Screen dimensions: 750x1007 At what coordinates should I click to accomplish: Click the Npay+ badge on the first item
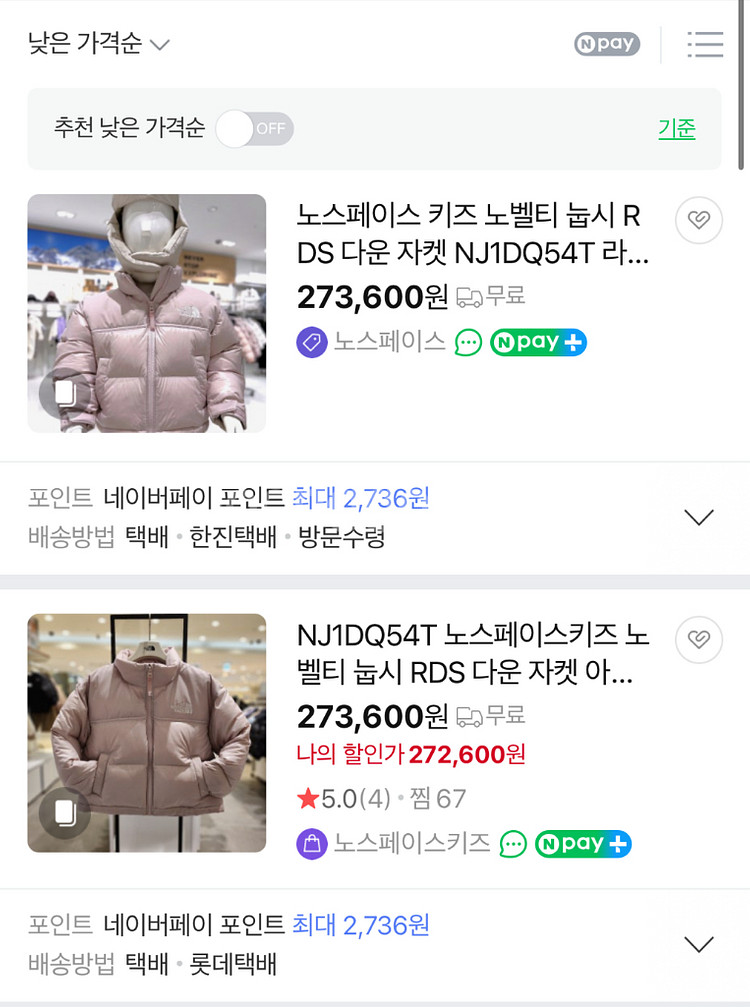pyautogui.click(x=538, y=342)
